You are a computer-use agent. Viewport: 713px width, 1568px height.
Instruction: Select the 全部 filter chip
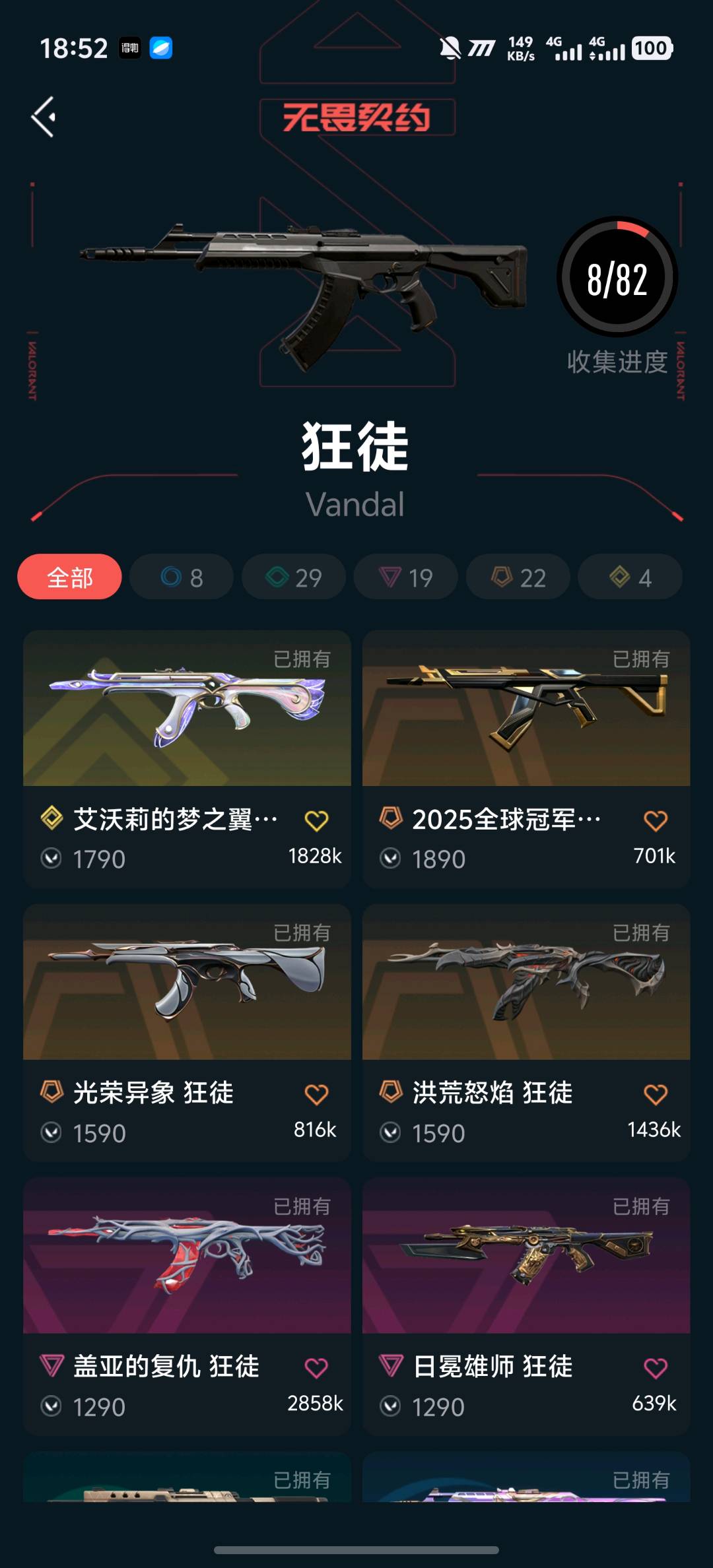pos(69,577)
